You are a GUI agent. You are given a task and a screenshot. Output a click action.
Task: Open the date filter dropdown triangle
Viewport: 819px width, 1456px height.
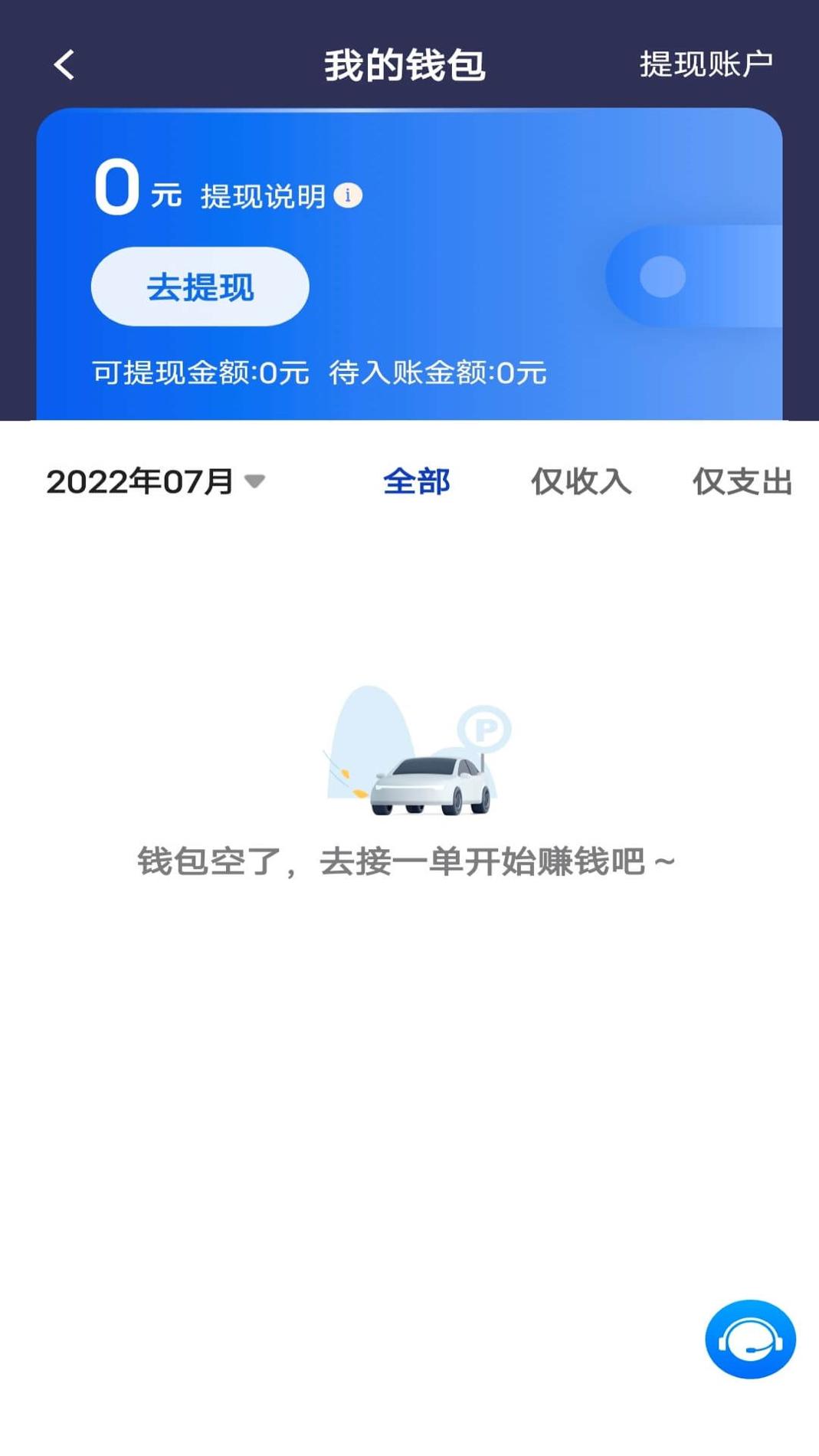[254, 483]
